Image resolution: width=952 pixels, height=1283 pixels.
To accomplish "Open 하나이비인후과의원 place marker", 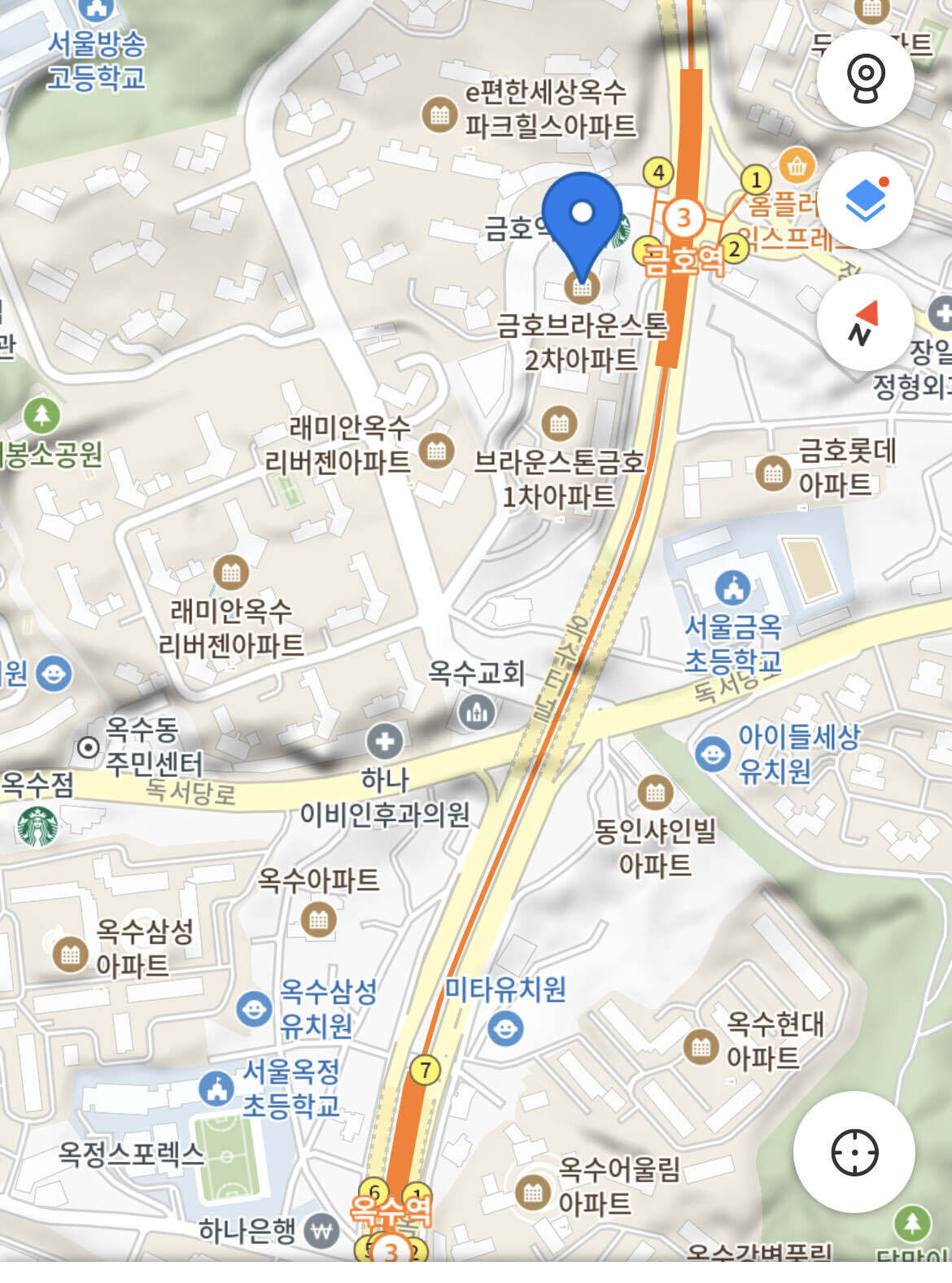I will 384,741.
